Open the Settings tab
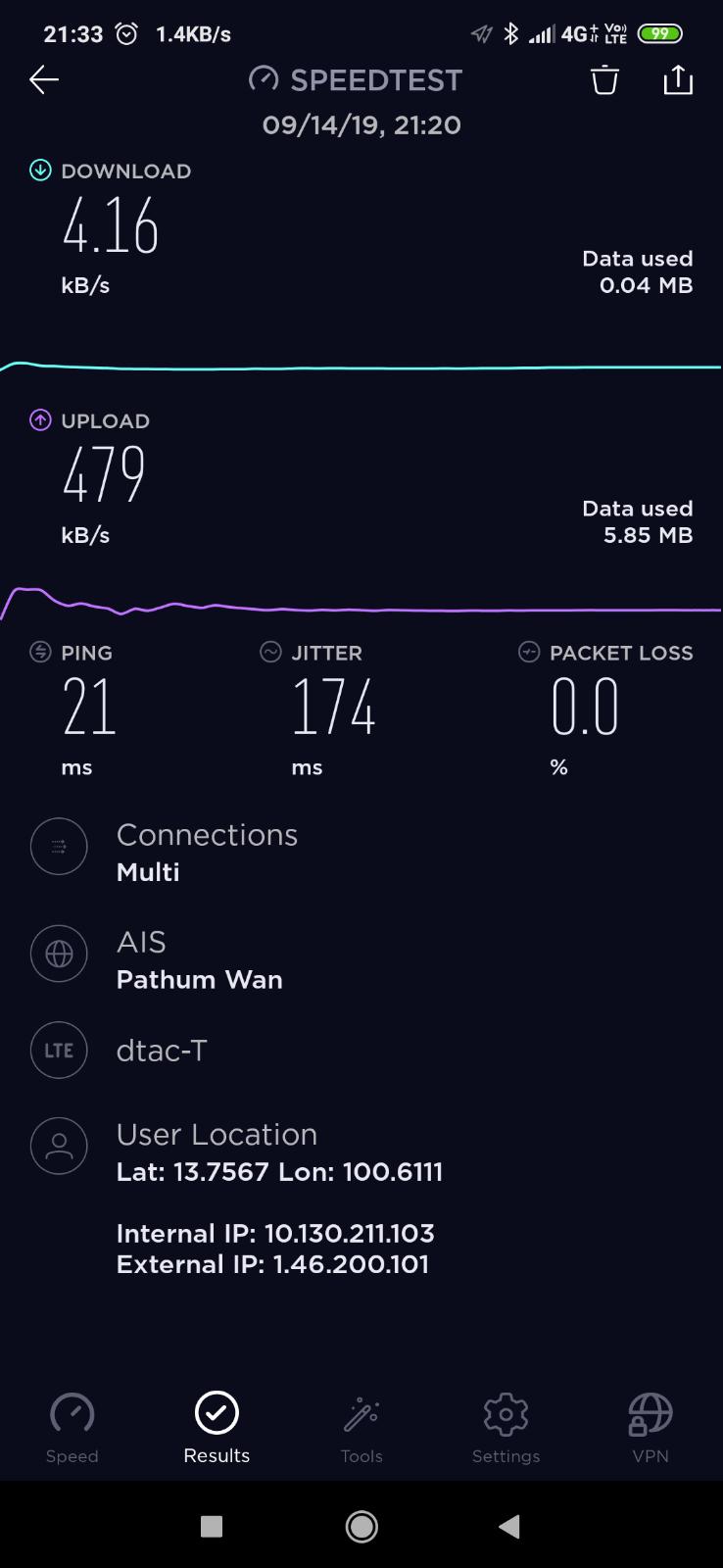723x1568 pixels. pyautogui.click(x=506, y=1428)
